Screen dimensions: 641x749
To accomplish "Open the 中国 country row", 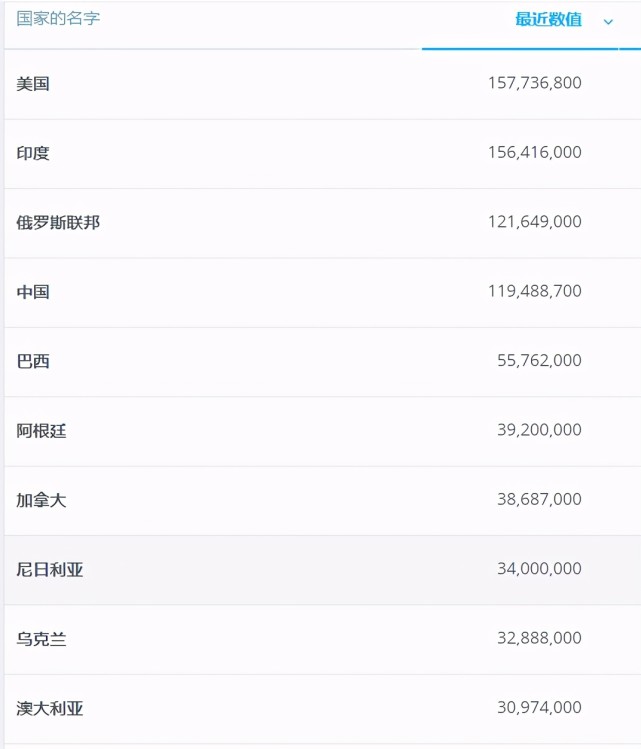I will (322, 292).
